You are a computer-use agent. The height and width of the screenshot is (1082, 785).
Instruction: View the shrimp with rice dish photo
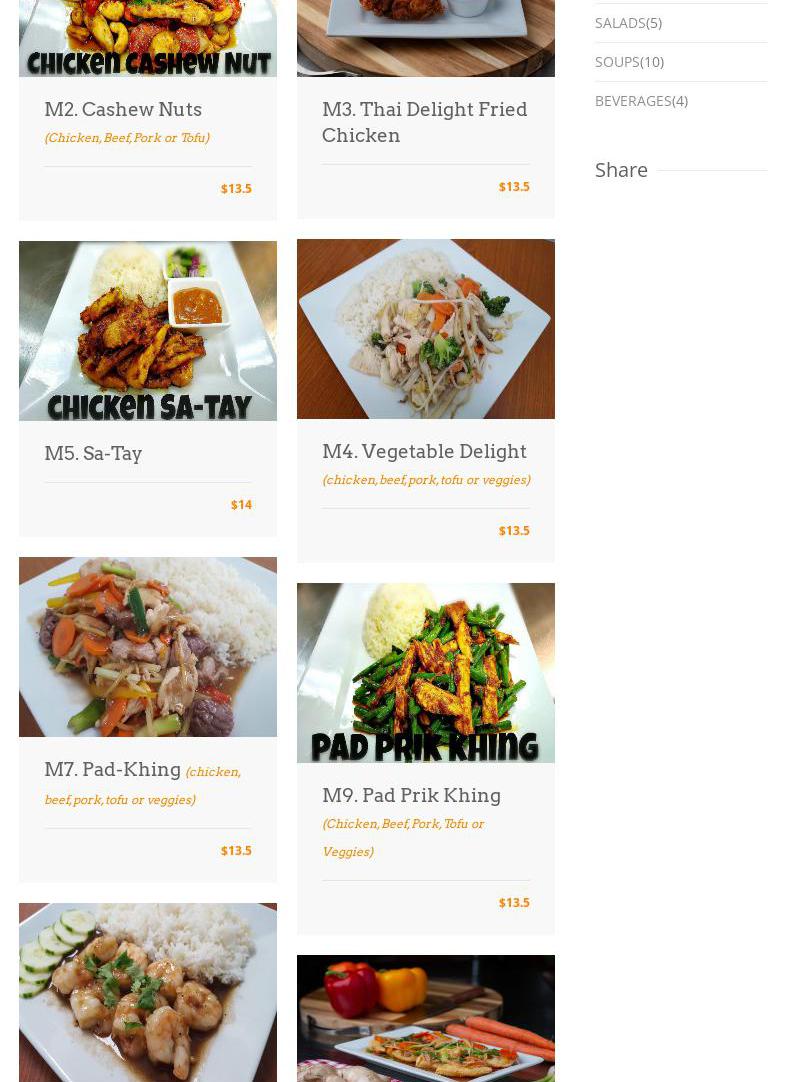tap(148, 992)
